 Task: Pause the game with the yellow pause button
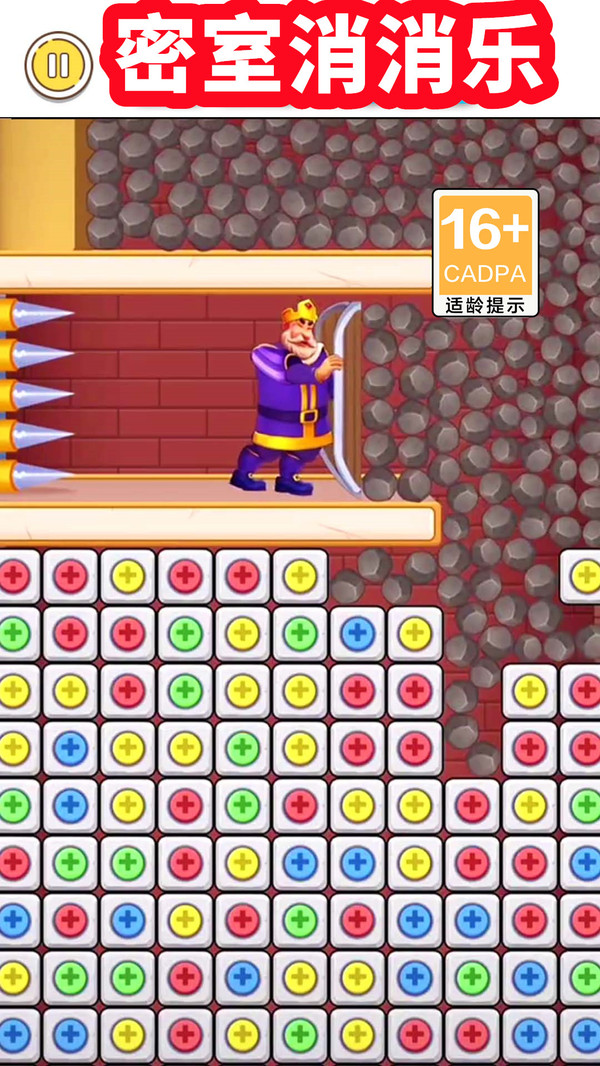(58, 66)
